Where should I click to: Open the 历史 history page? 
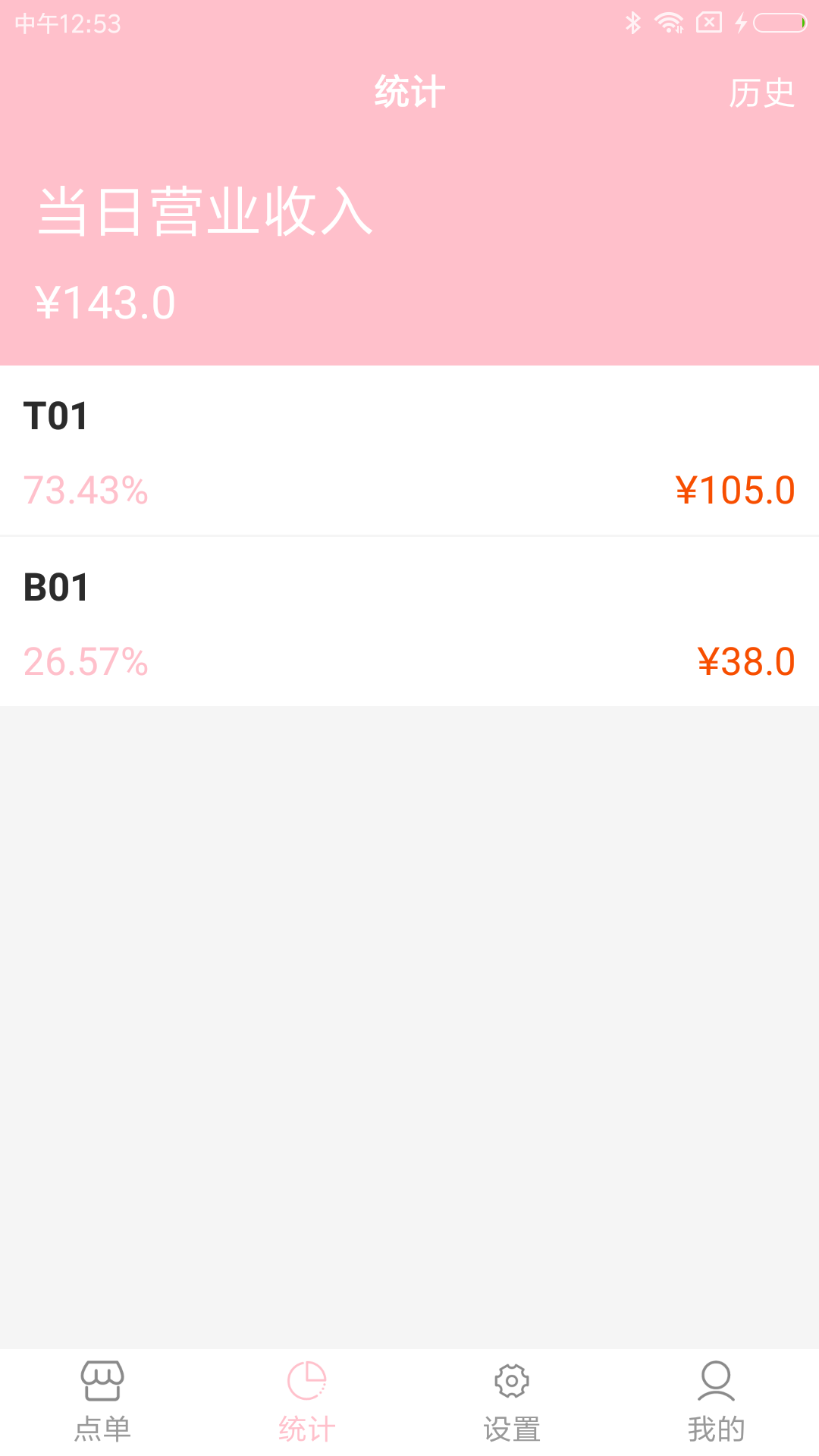point(761,93)
